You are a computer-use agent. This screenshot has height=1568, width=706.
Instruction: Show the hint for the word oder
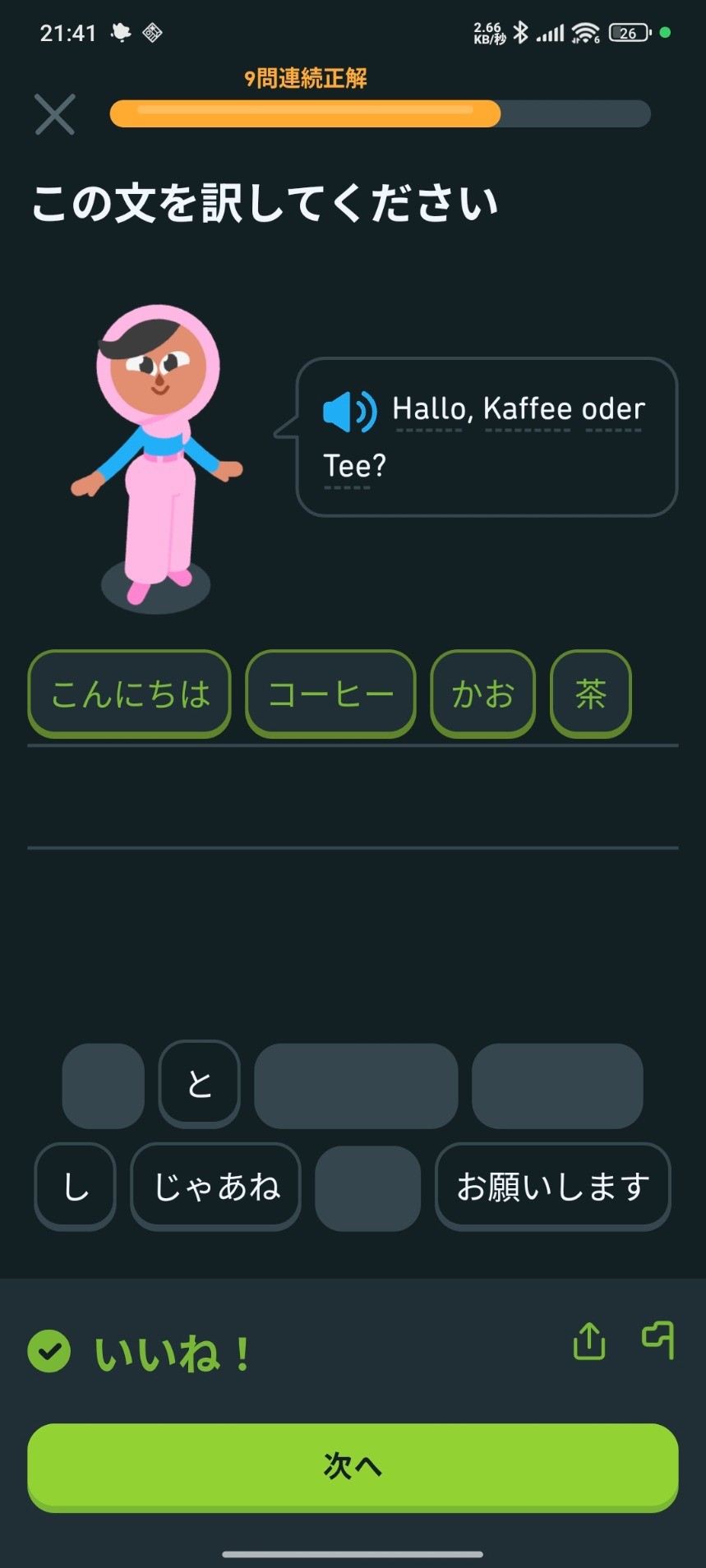point(613,408)
